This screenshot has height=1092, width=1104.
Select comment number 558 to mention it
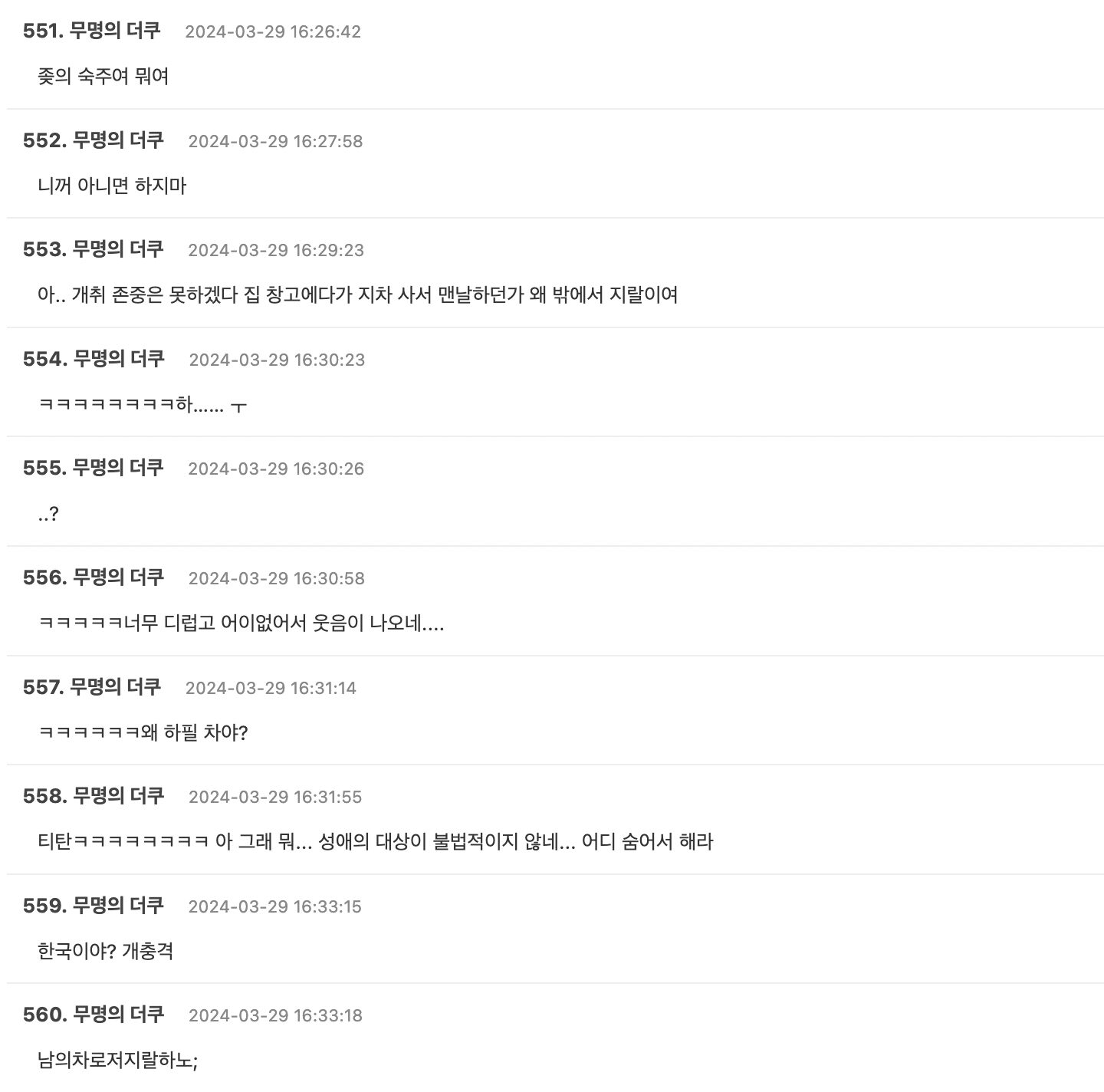pos(44,796)
